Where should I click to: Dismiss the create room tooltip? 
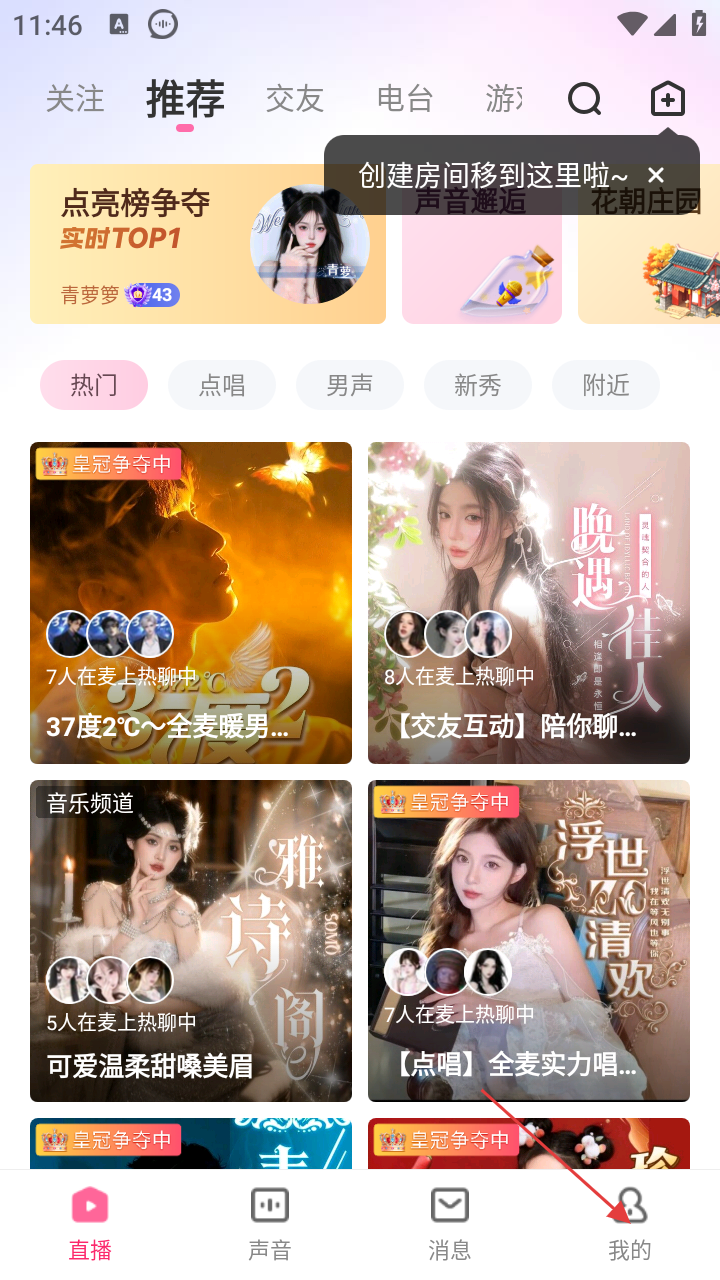click(656, 176)
